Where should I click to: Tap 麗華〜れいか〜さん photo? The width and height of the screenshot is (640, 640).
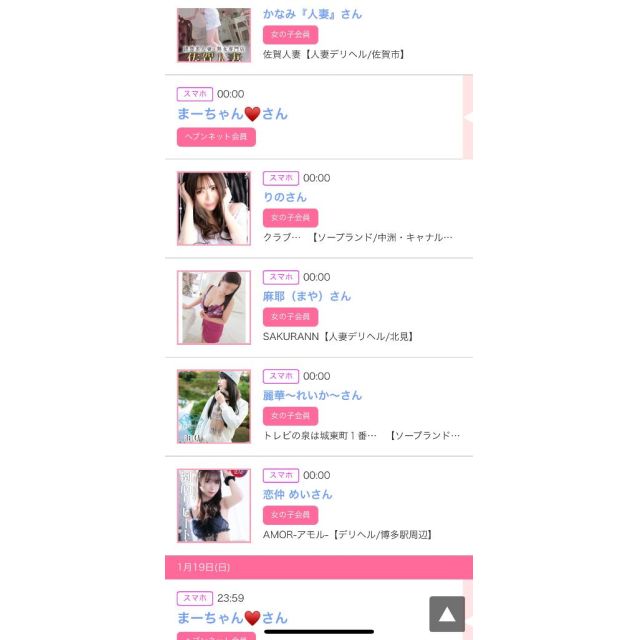214,406
